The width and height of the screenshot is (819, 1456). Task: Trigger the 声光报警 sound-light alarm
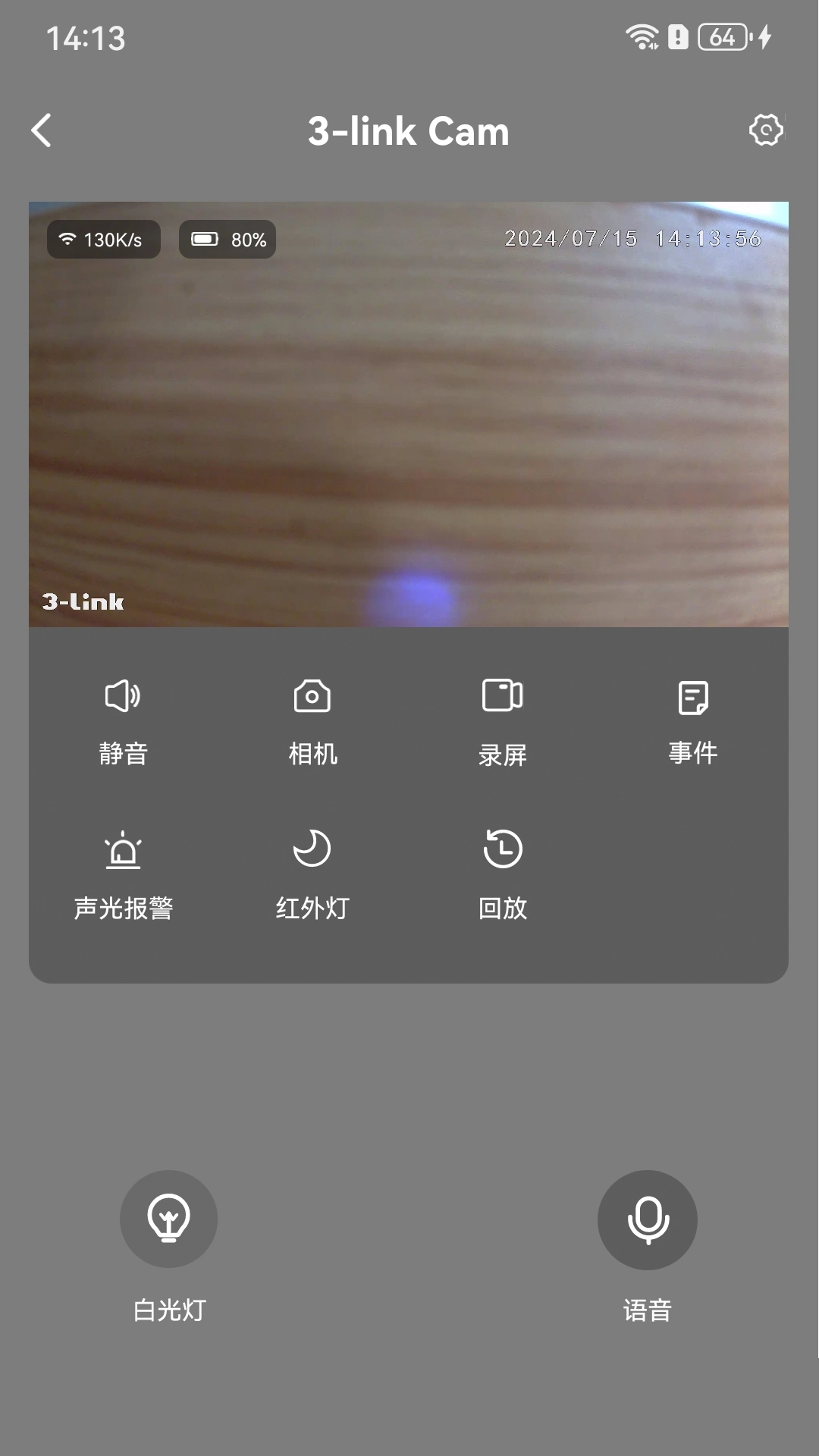124,876
